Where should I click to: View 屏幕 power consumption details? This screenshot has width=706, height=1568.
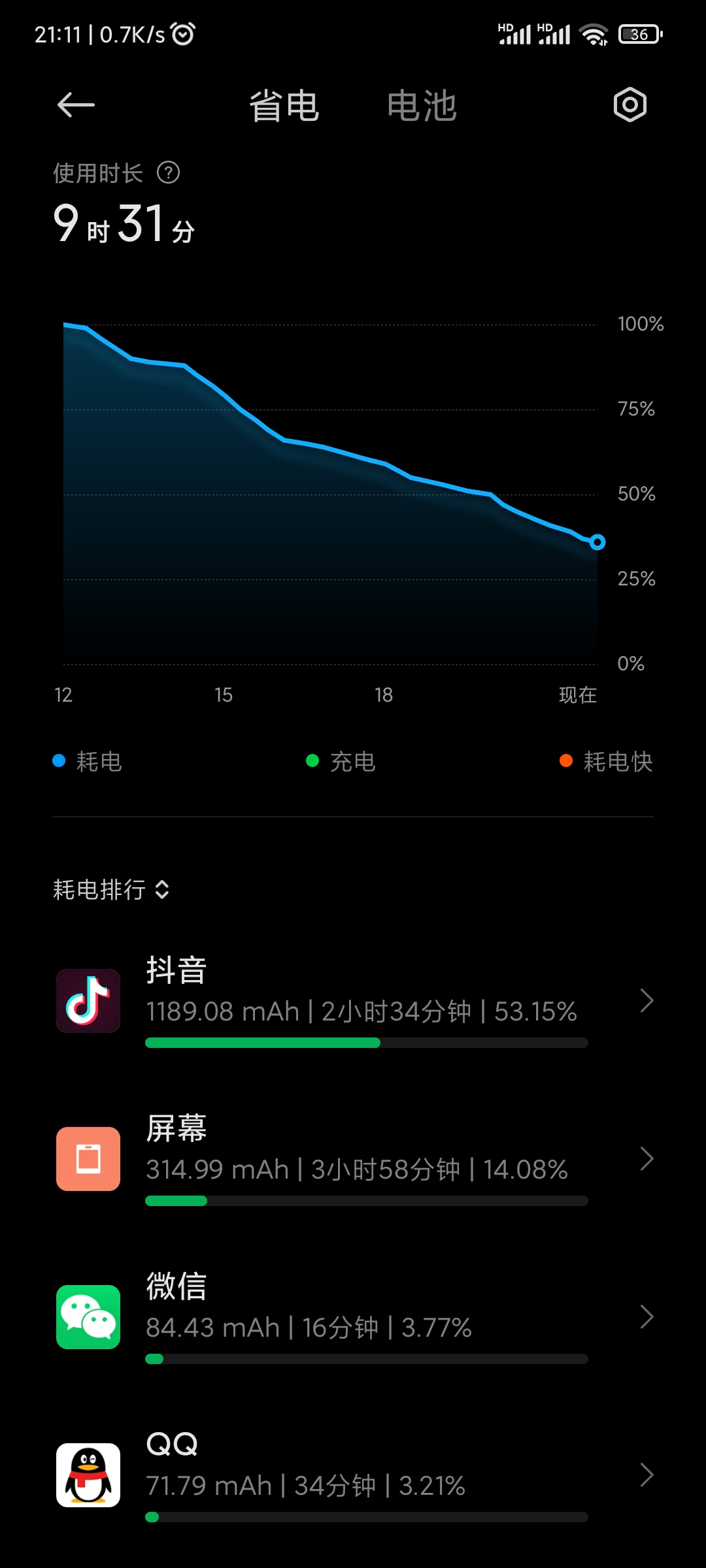click(353, 1159)
